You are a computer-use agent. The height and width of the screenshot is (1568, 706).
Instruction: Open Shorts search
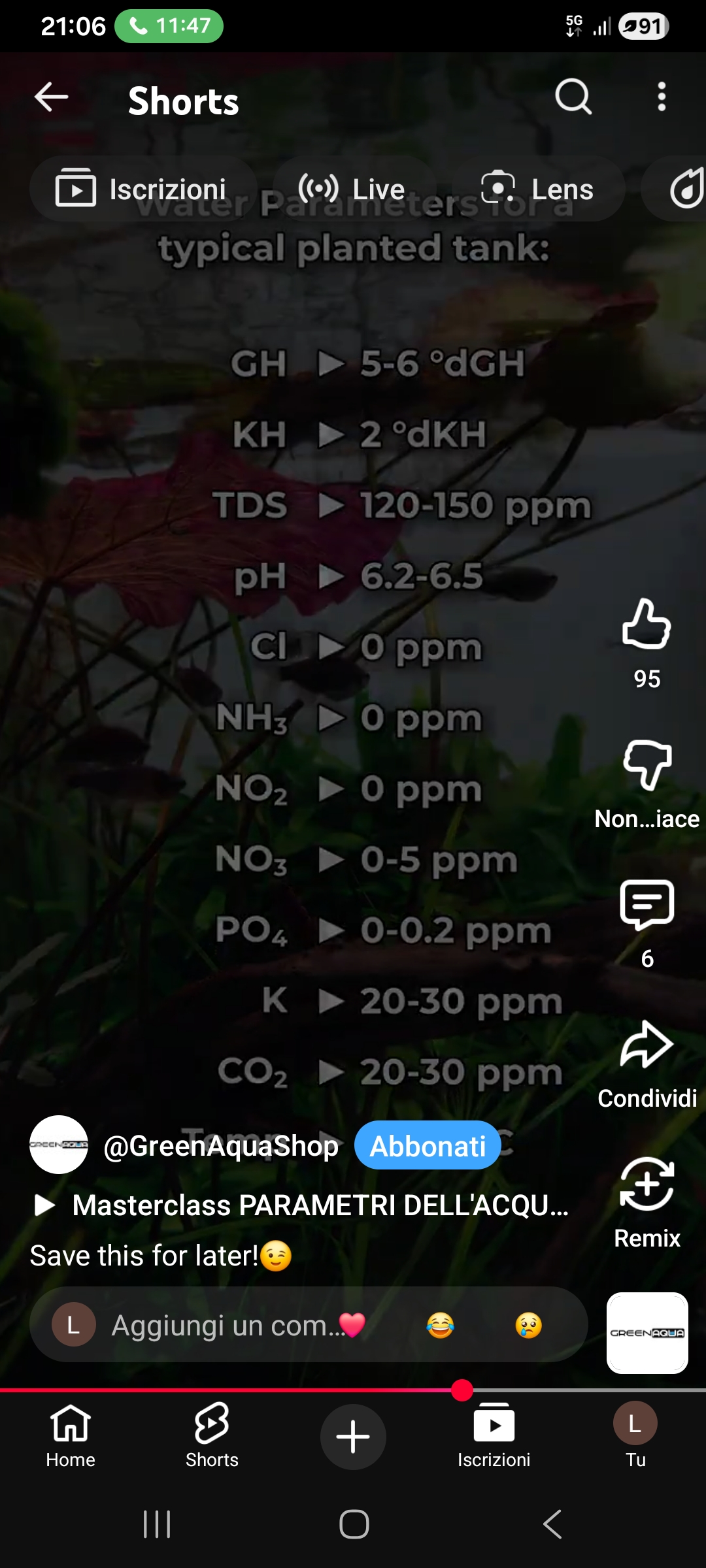(573, 98)
